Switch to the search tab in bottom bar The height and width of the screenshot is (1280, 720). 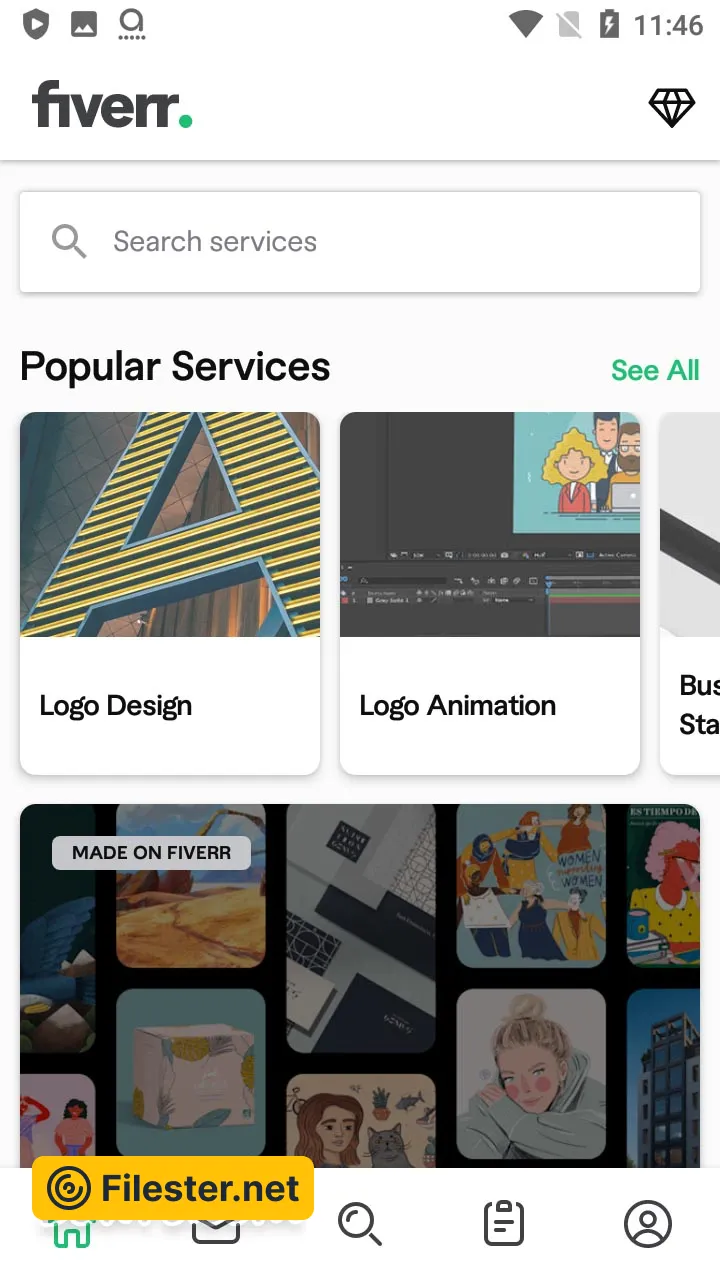pos(360,1224)
